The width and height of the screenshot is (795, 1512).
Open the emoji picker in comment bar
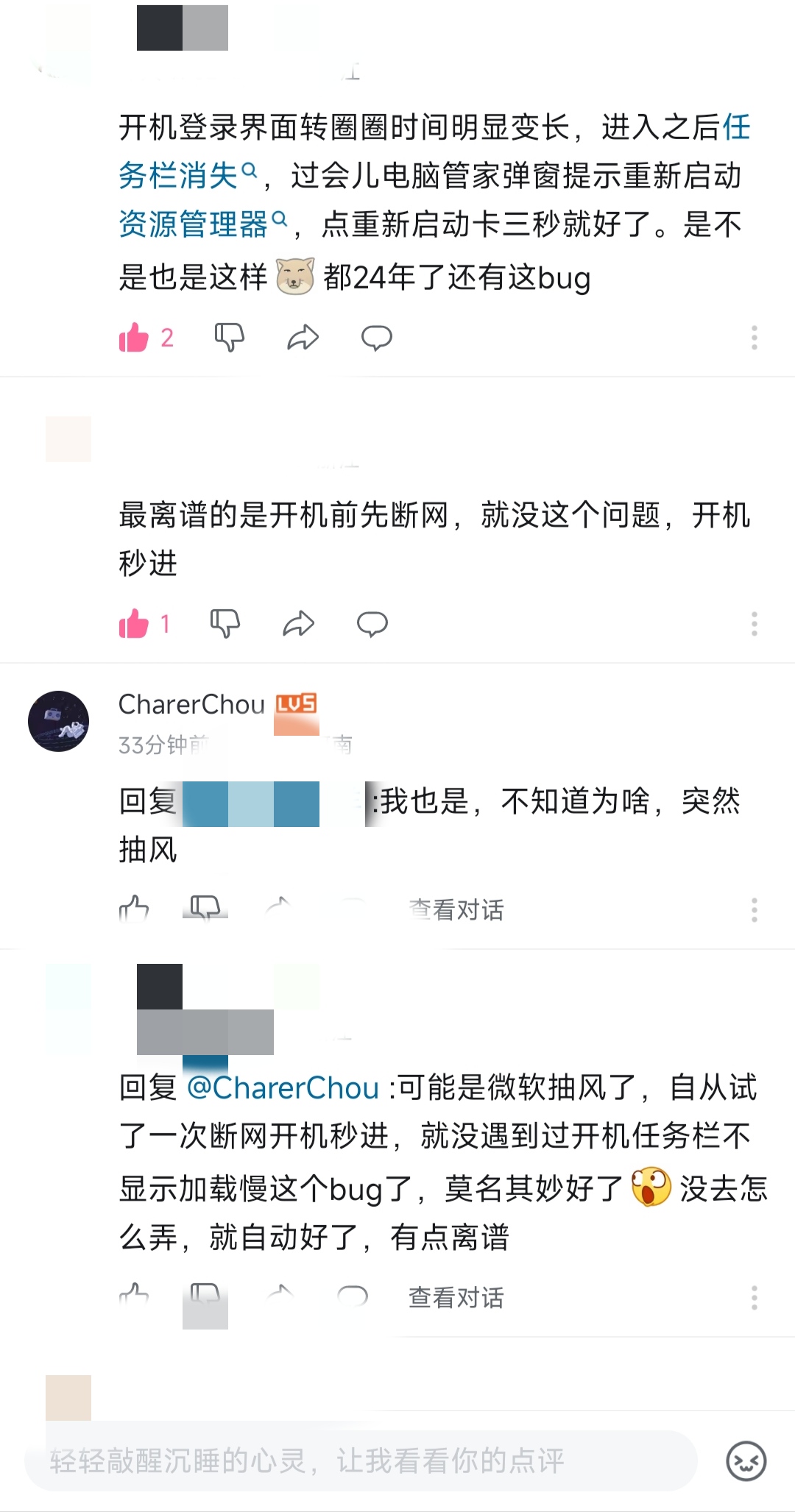746,1460
